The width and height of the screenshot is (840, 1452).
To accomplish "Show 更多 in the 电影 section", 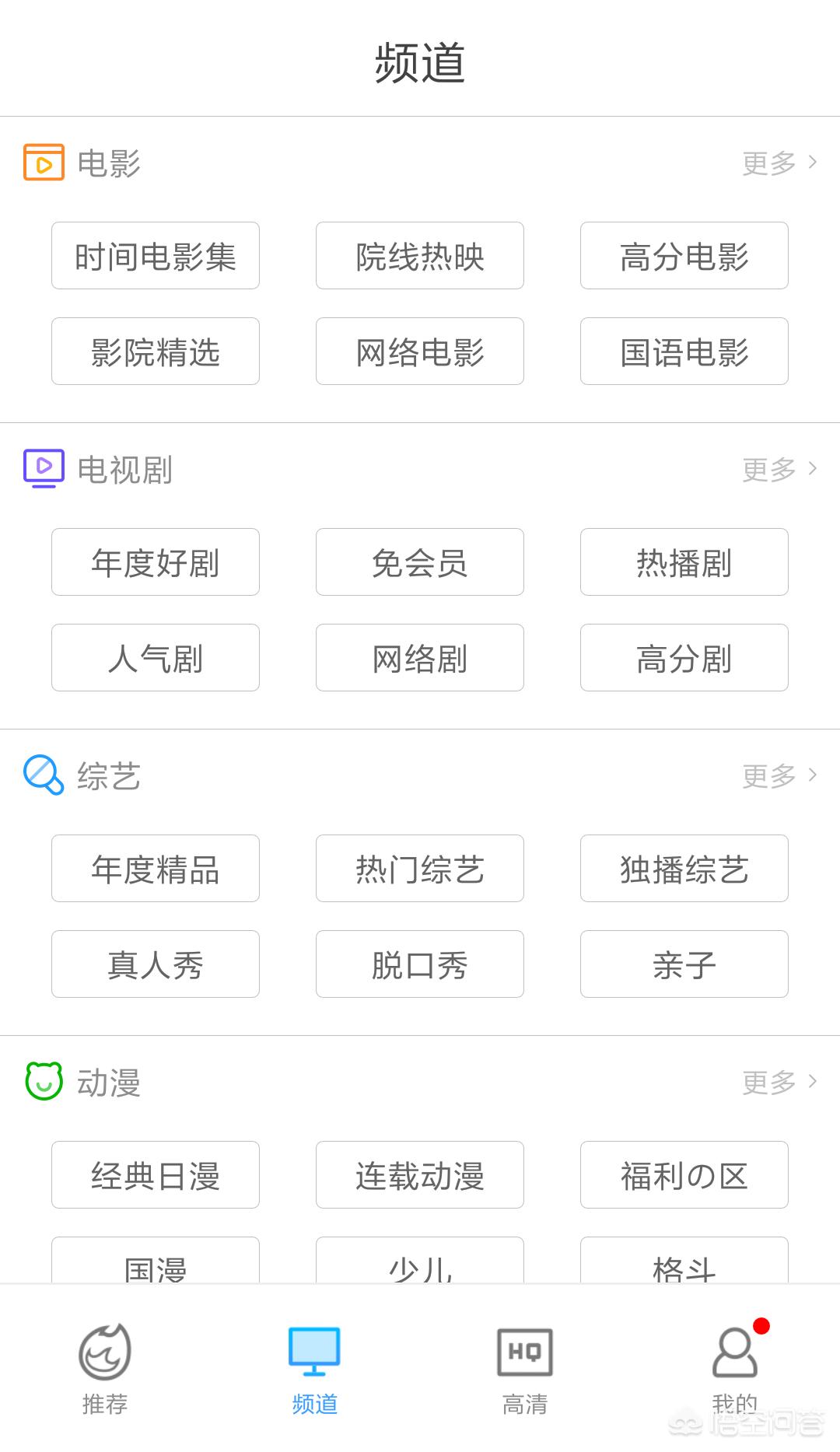I will [779, 163].
